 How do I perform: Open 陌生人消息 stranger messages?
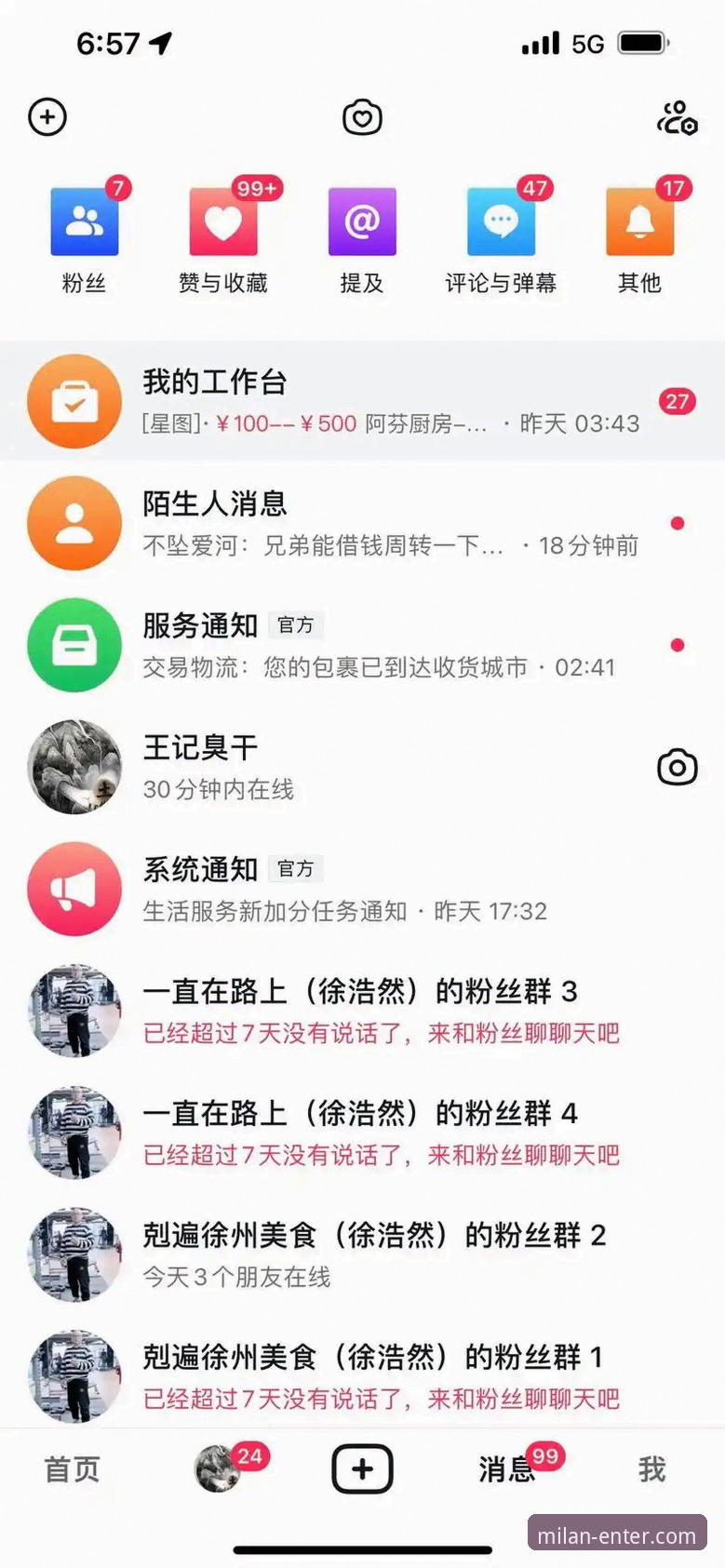tap(362, 522)
